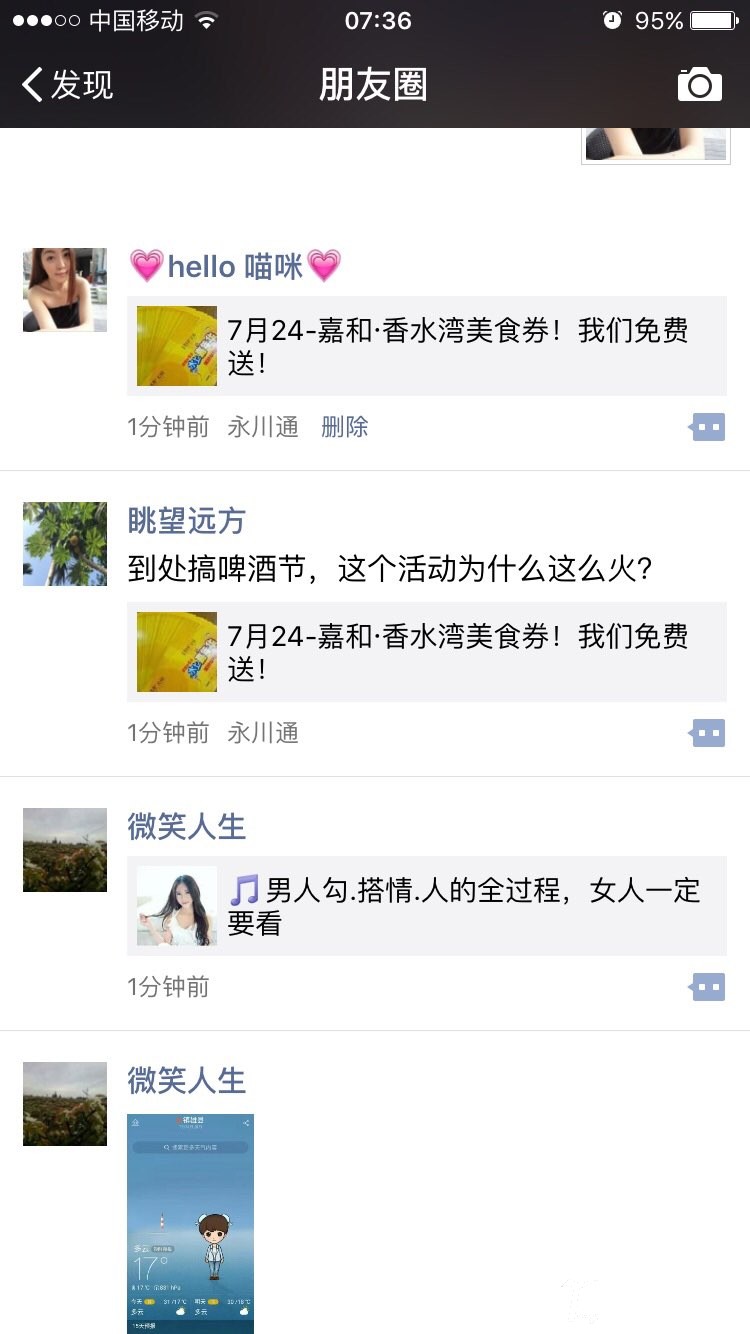Open the comment menu on 眺望远方's post
750x1334 pixels.
coord(708,734)
